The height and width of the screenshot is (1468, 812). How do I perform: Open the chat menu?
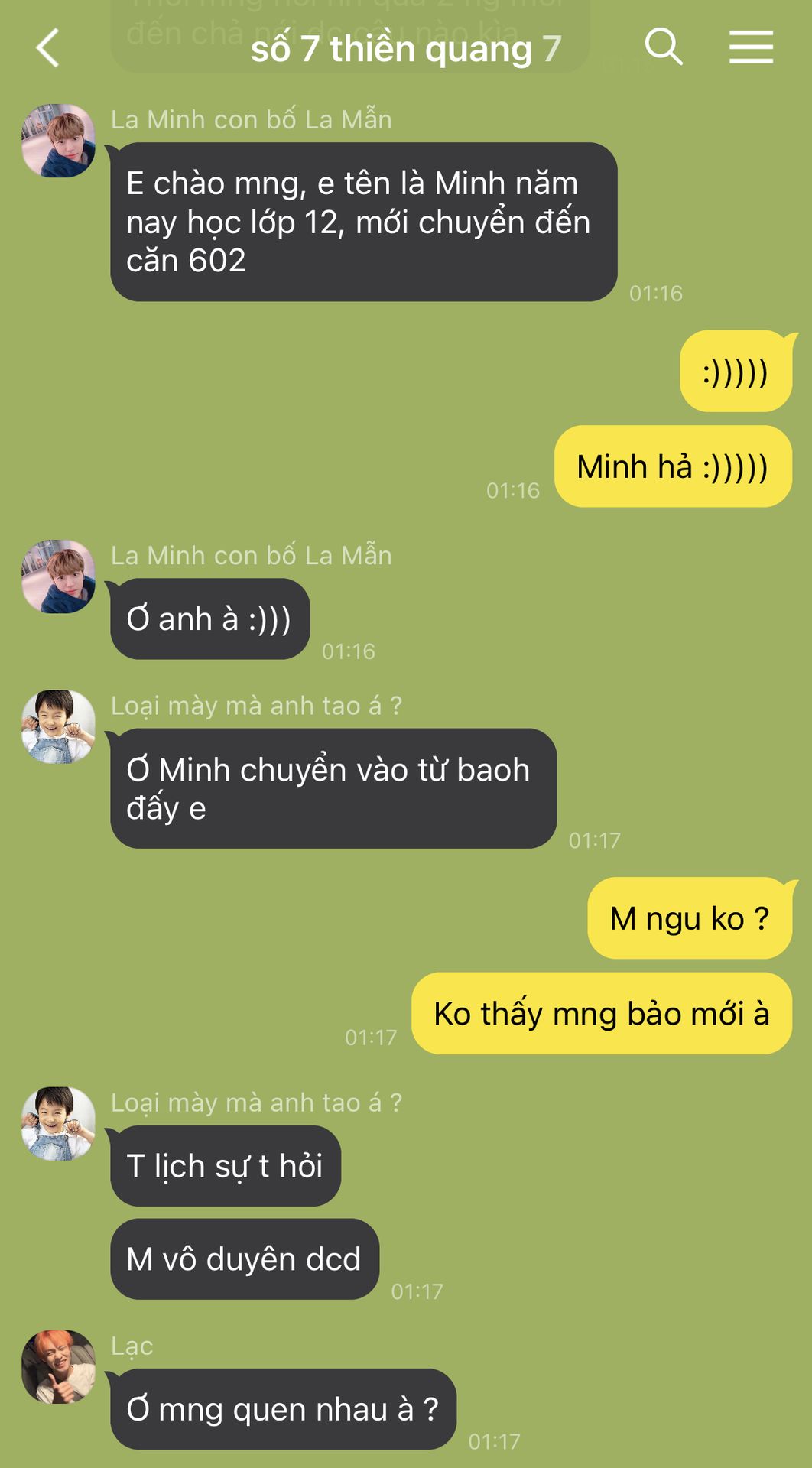click(x=750, y=47)
